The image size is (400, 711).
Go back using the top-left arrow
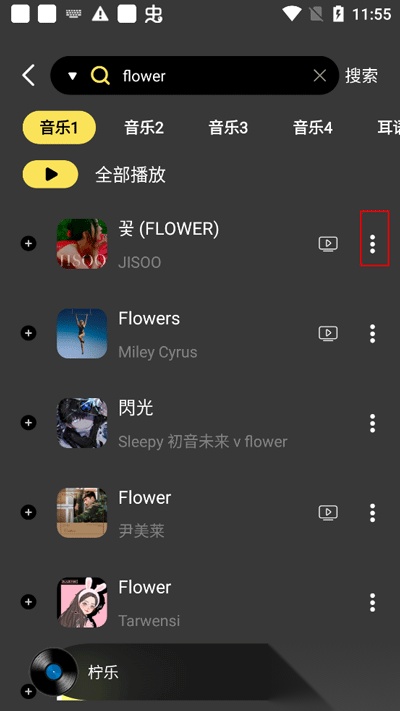coord(29,75)
